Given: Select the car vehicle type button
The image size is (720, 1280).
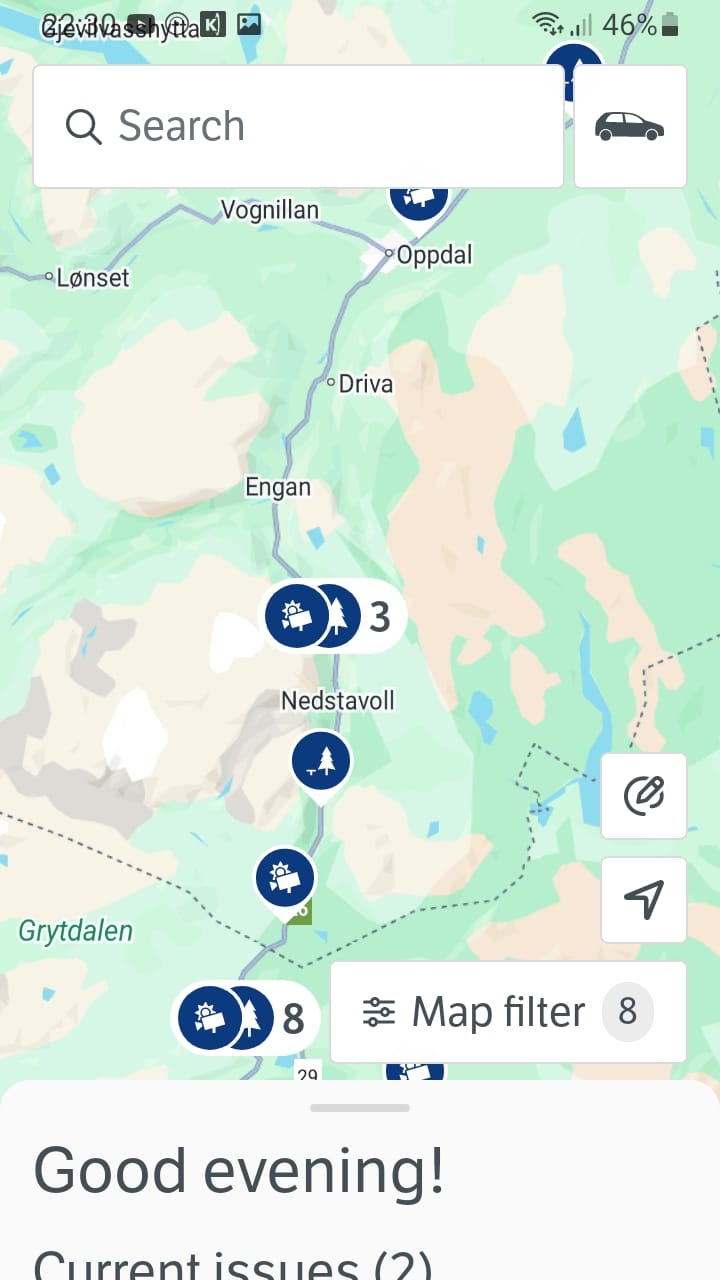Looking at the screenshot, I should point(630,127).
